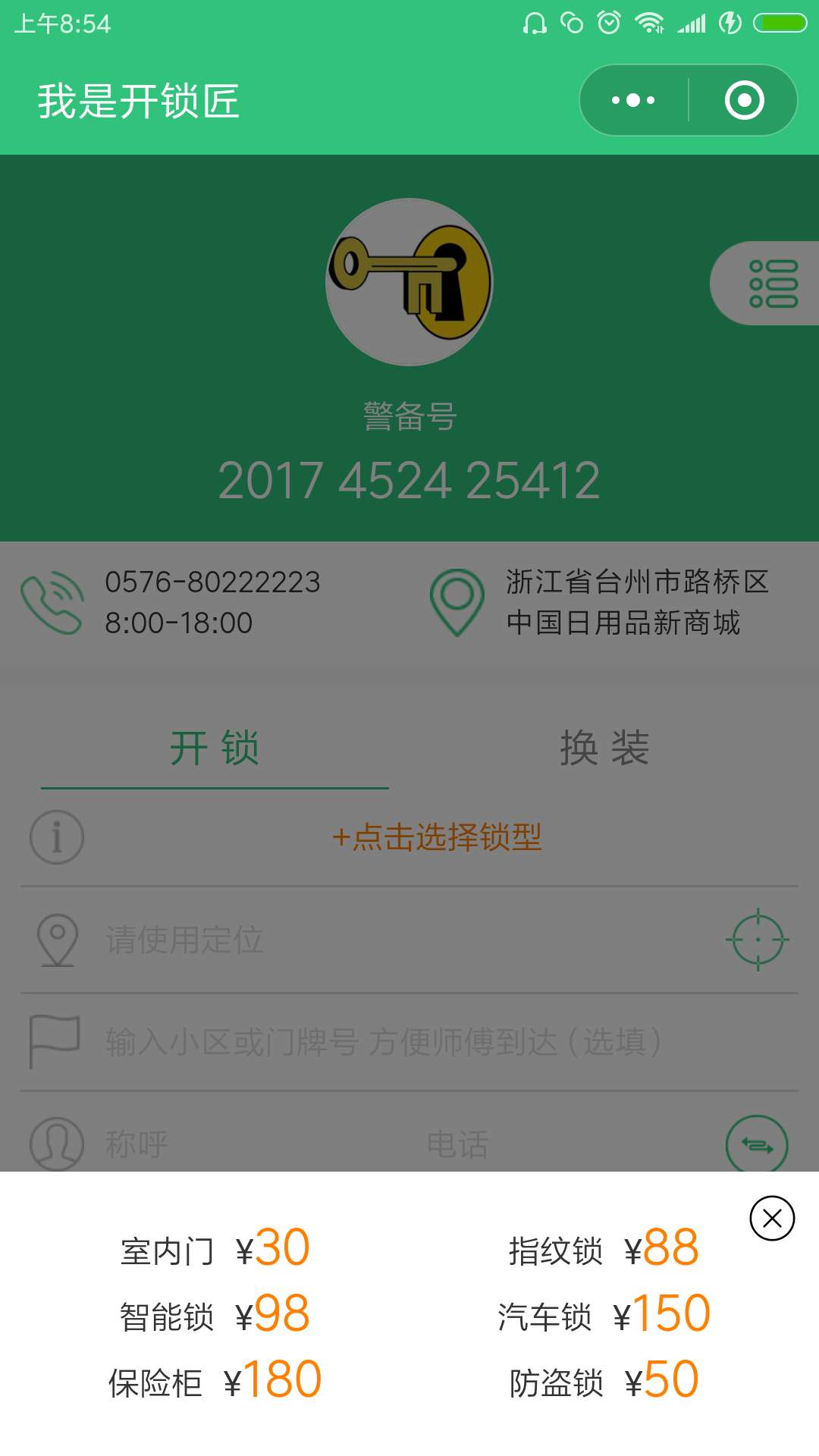Tap the 电话 phone field

click(531, 1144)
